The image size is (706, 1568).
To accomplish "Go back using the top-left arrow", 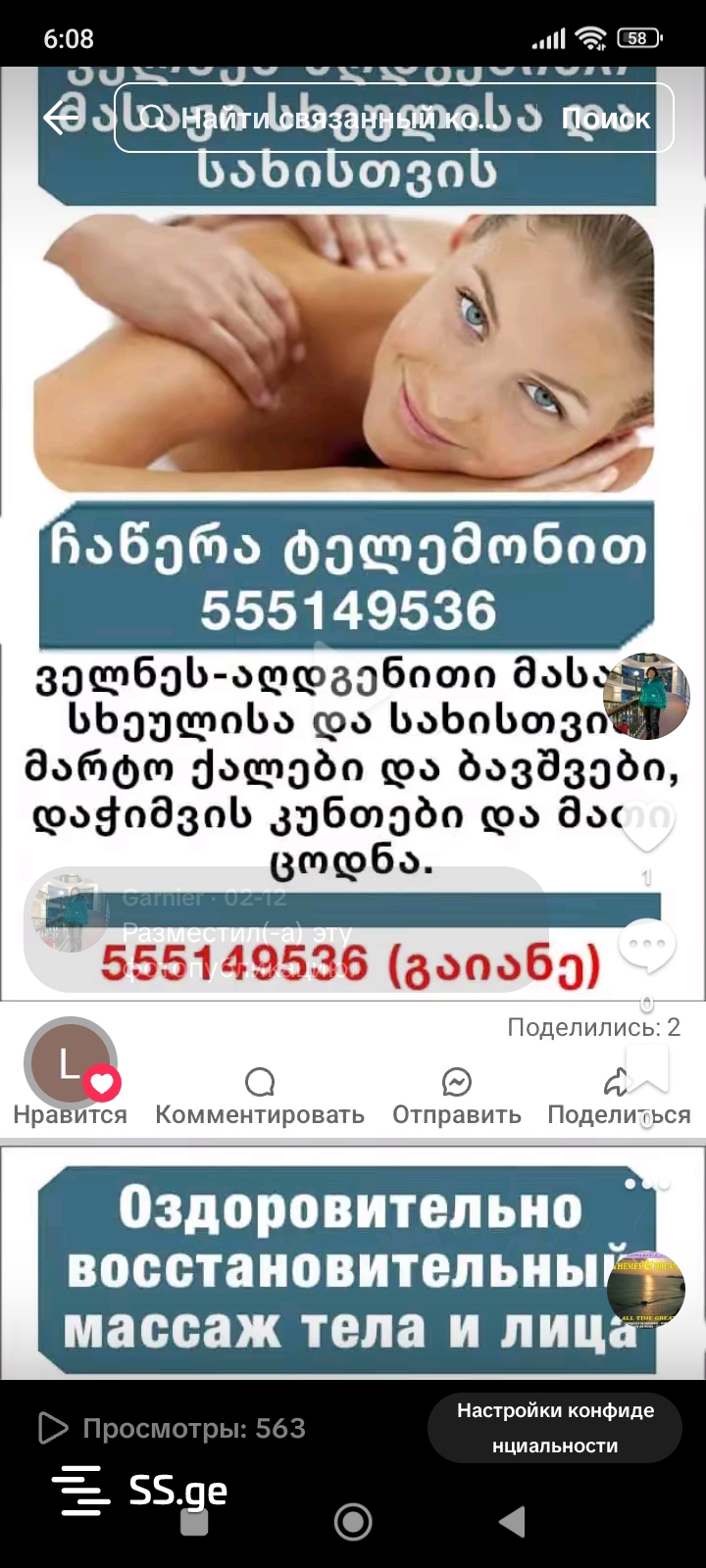I will [61, 119].
